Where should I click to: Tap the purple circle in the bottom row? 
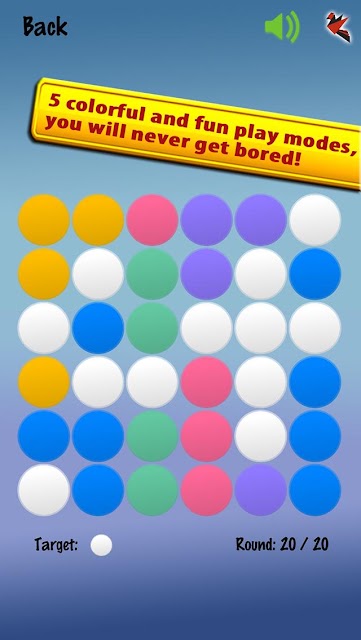click(x=261, y=490)
